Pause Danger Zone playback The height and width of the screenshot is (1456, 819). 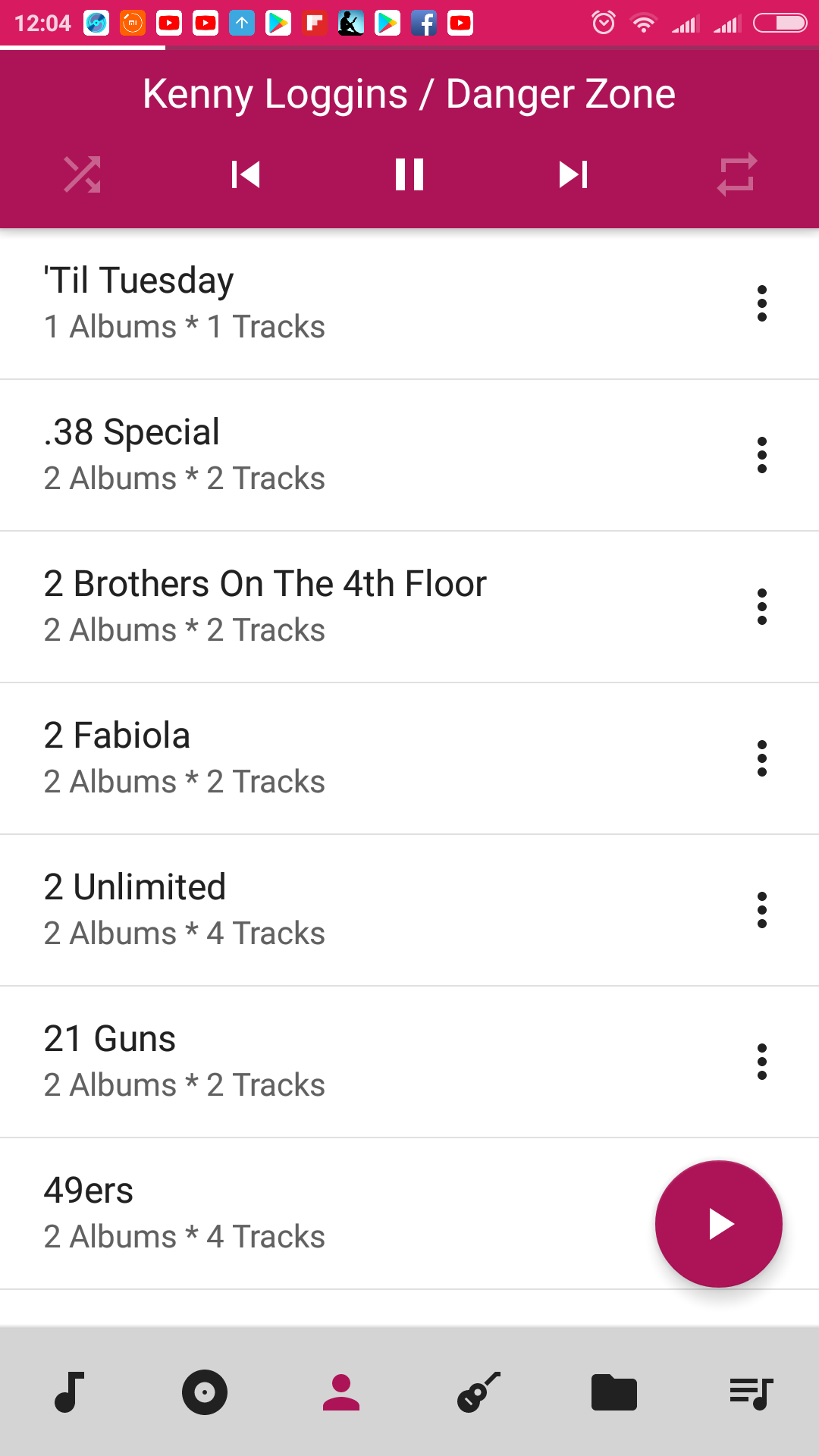coord(409,174)
